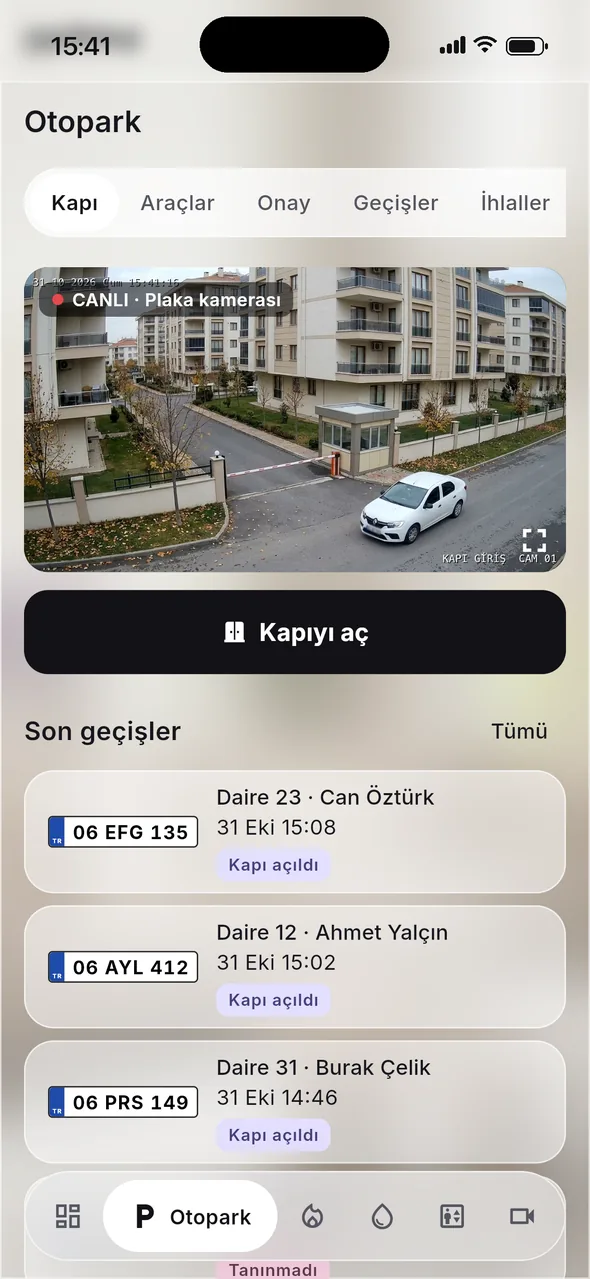
Task: Select the Geçişler tab
Action: click(x=396, y=203)
